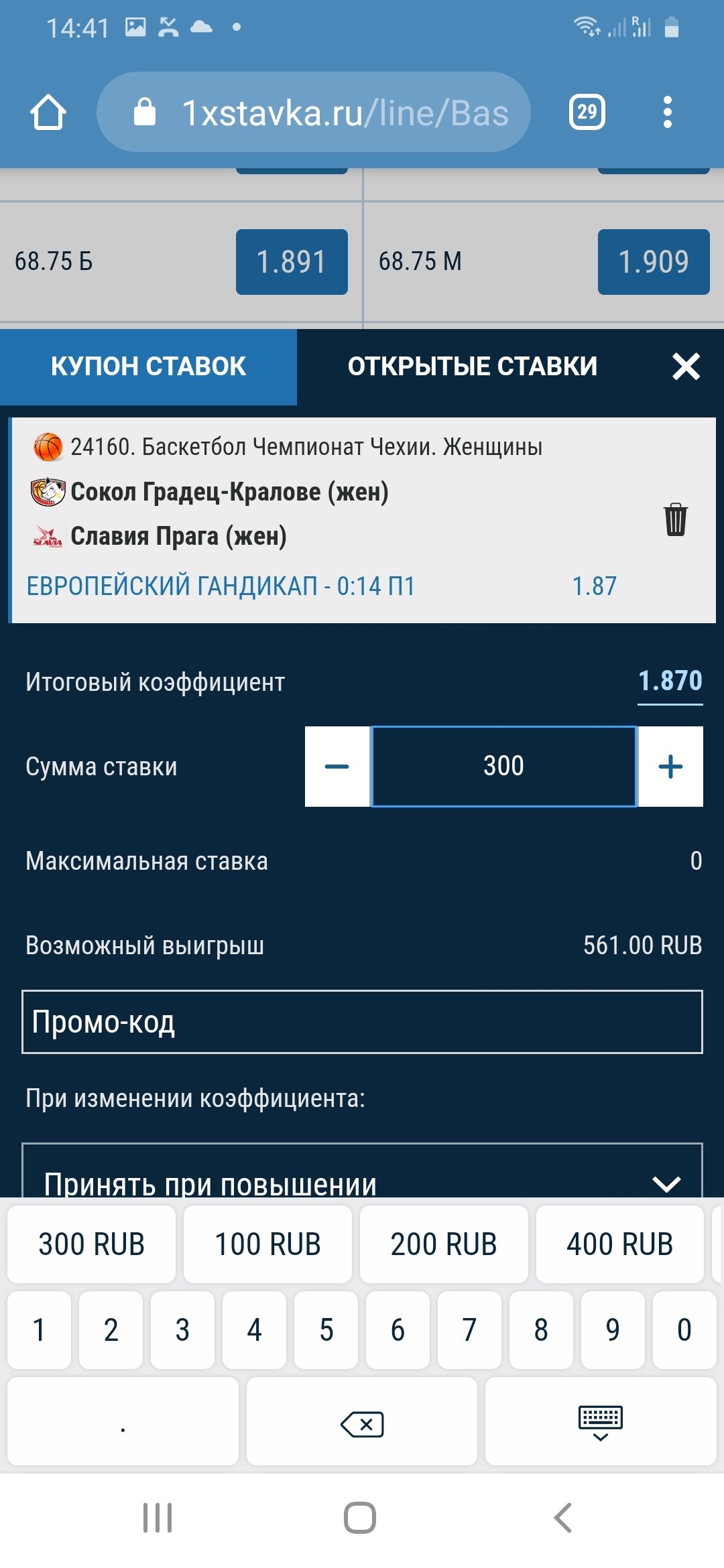724x1568 pixels.
Task: Open the tab switcher showing 29 tabs
Action: pyautogui.click(x=587, y=112)
